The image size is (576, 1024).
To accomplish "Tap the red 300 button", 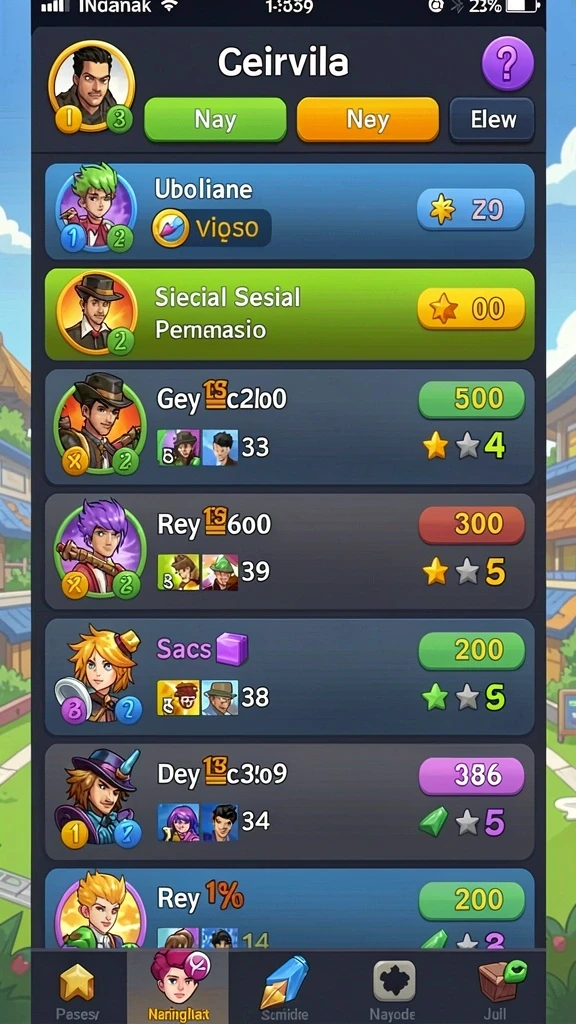I will [x=471, y=525].
